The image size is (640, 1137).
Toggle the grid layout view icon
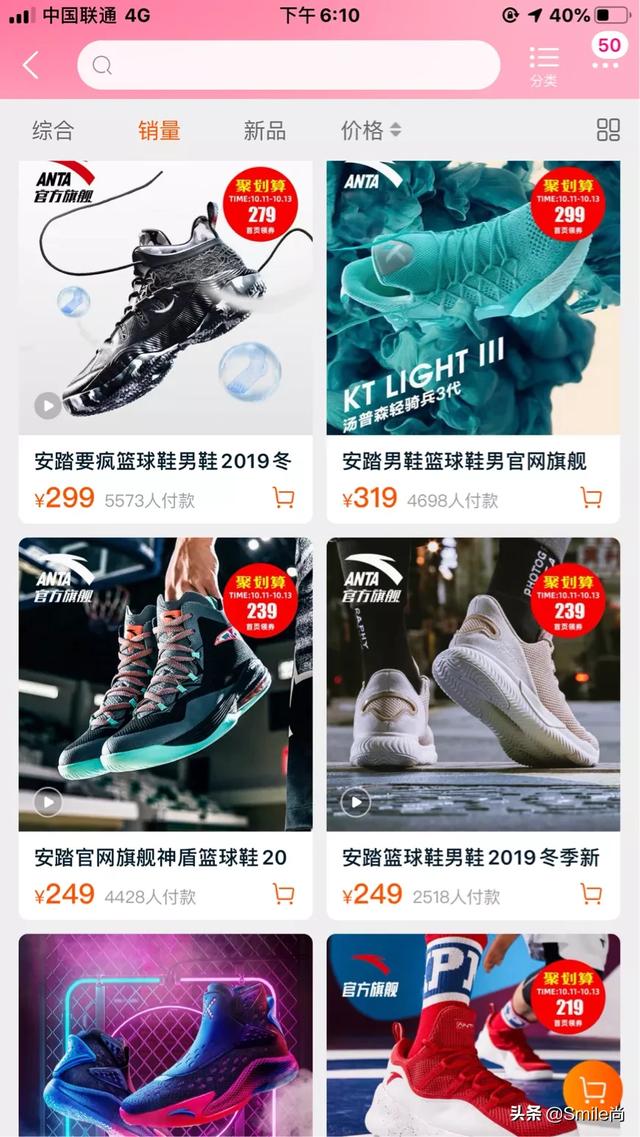pyautogui.click(x=608, y=130)
